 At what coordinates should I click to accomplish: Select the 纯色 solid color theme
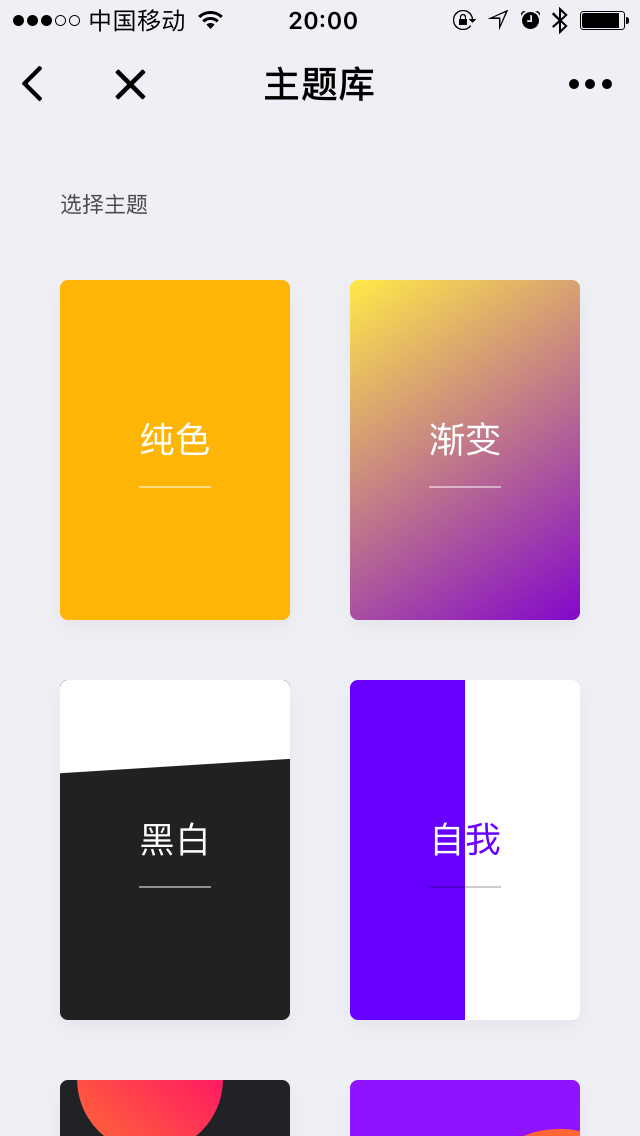point(175,450)
